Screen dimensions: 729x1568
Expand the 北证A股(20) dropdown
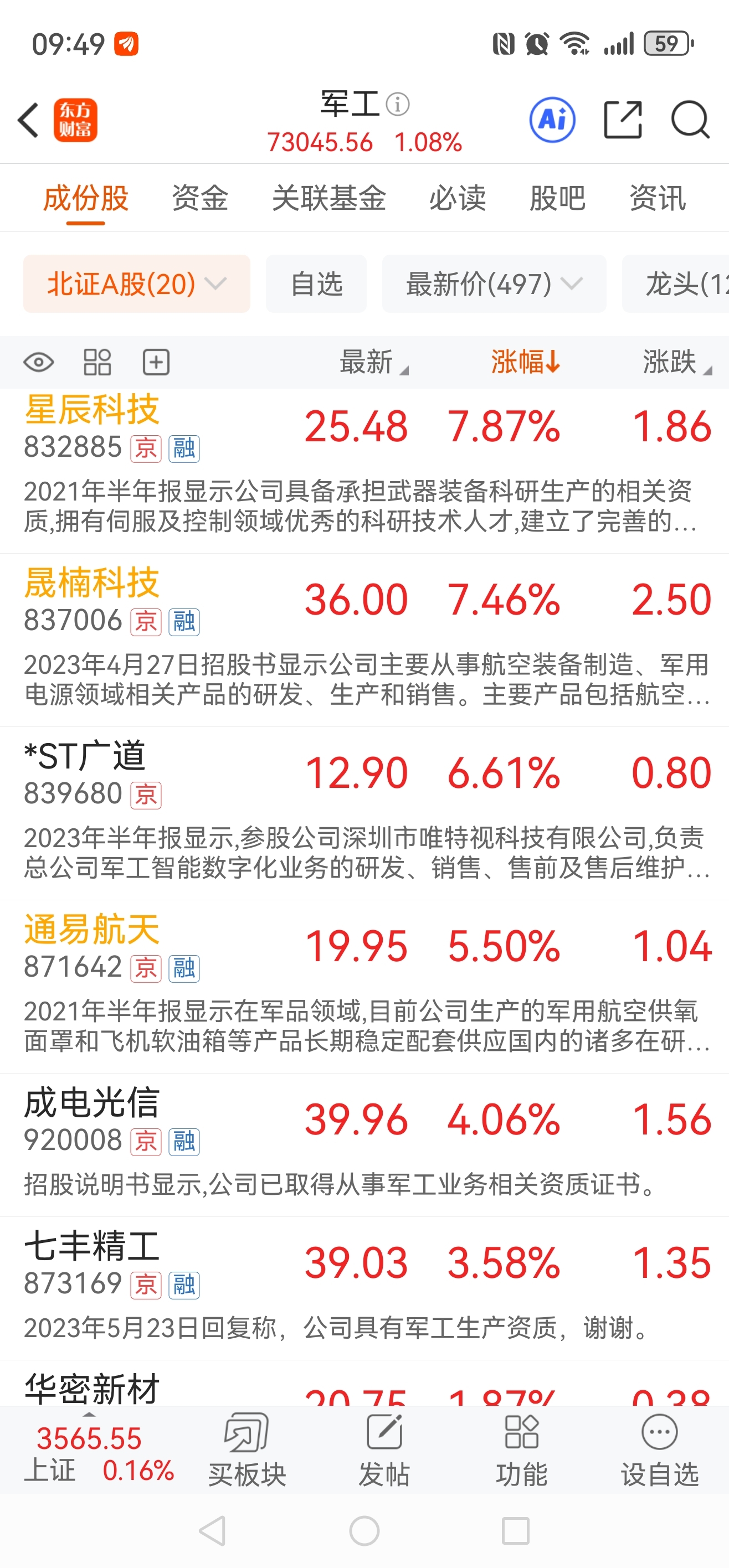point(136,283)
